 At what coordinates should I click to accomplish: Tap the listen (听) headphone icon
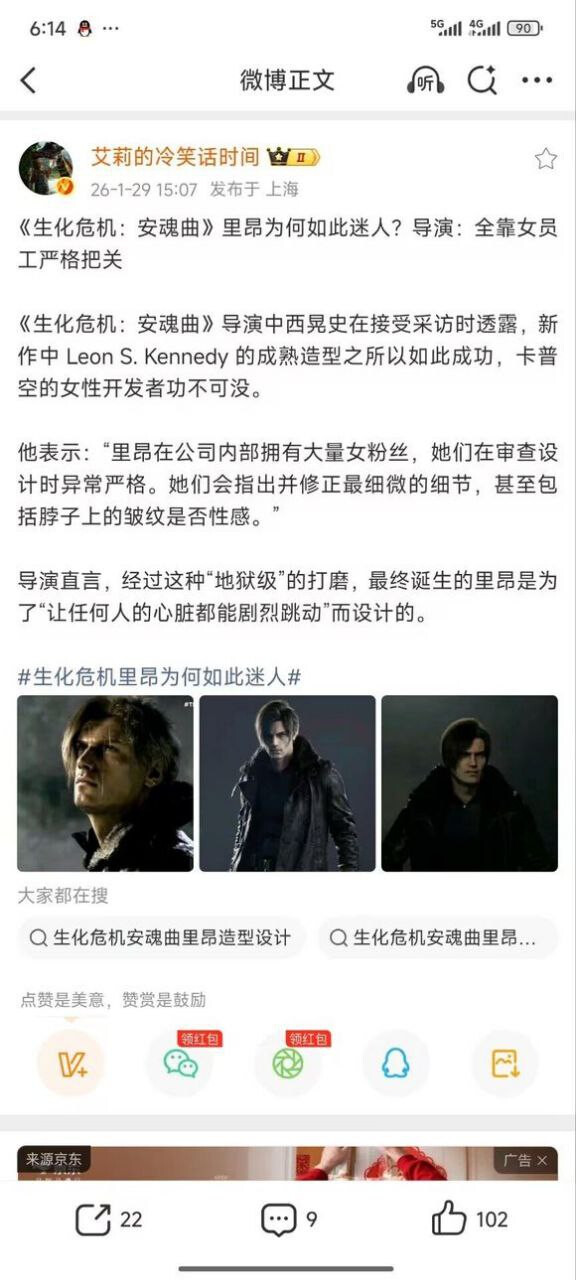click(x=426, y=81)
